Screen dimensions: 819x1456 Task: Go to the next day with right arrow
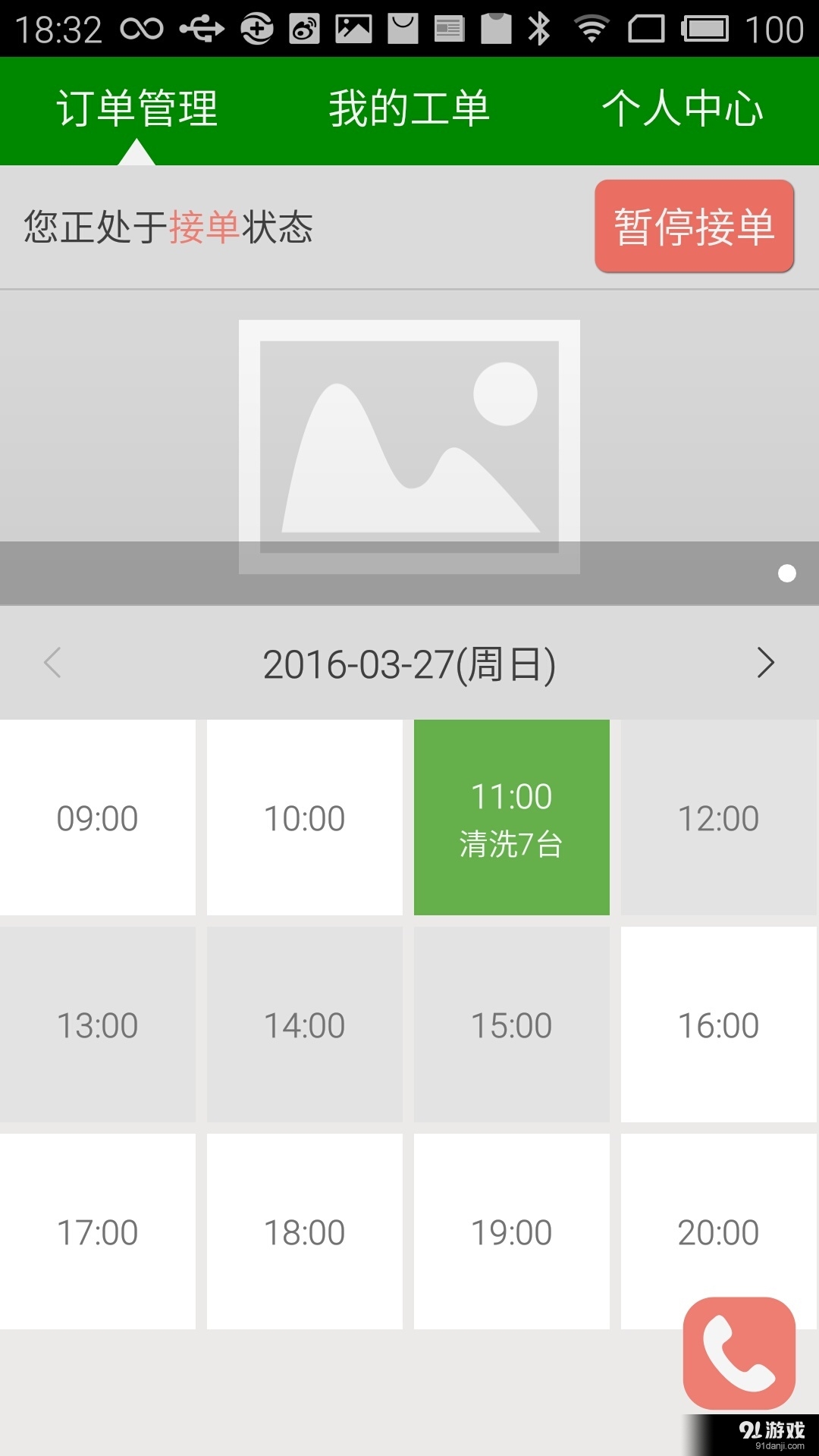point(766,663)
